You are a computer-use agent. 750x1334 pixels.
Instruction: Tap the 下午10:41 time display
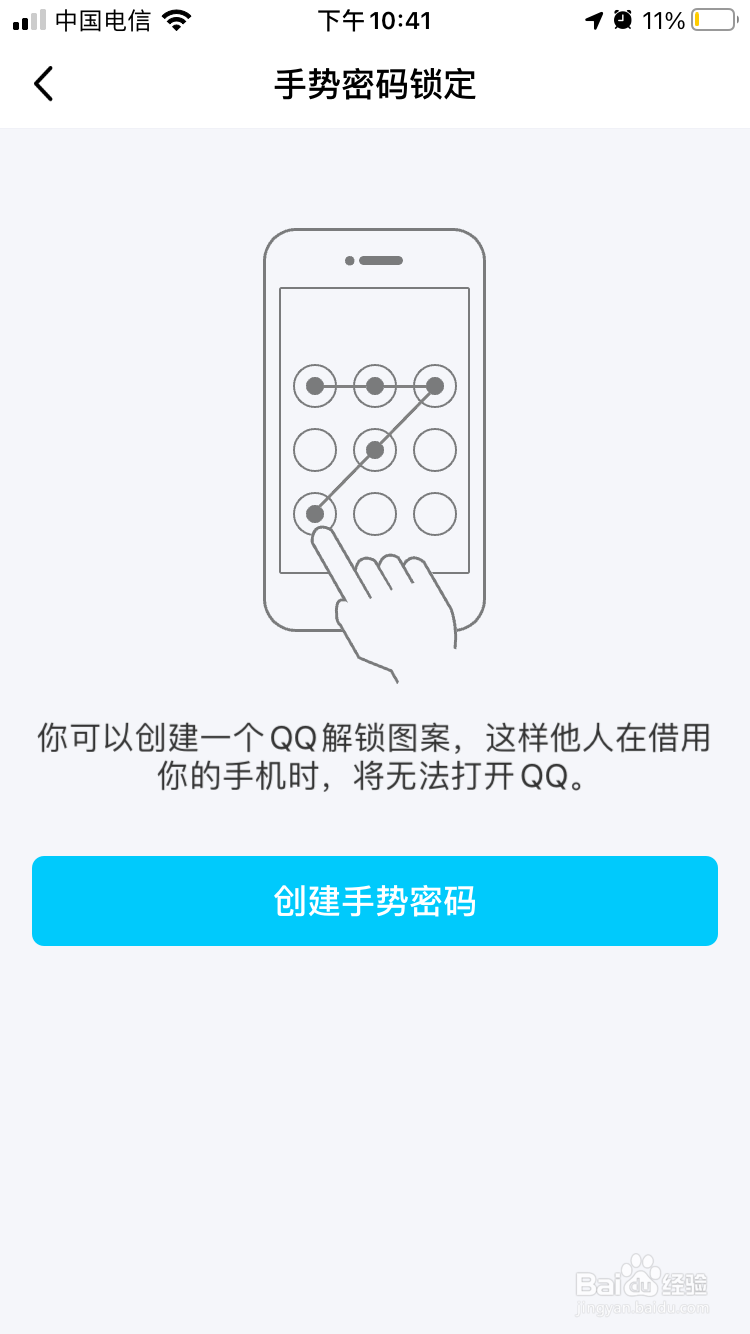pos(375,20)
